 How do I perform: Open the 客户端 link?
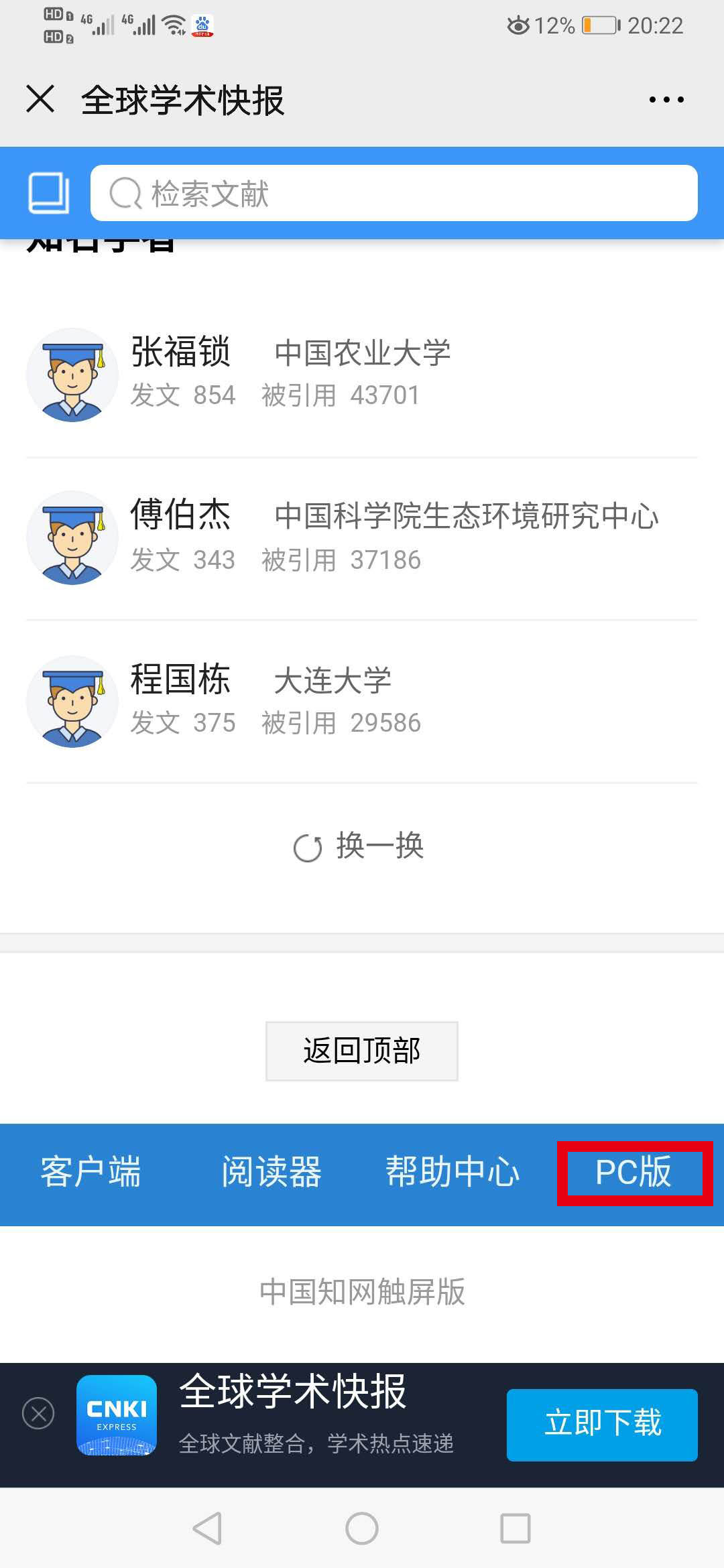click(90, 1172)
